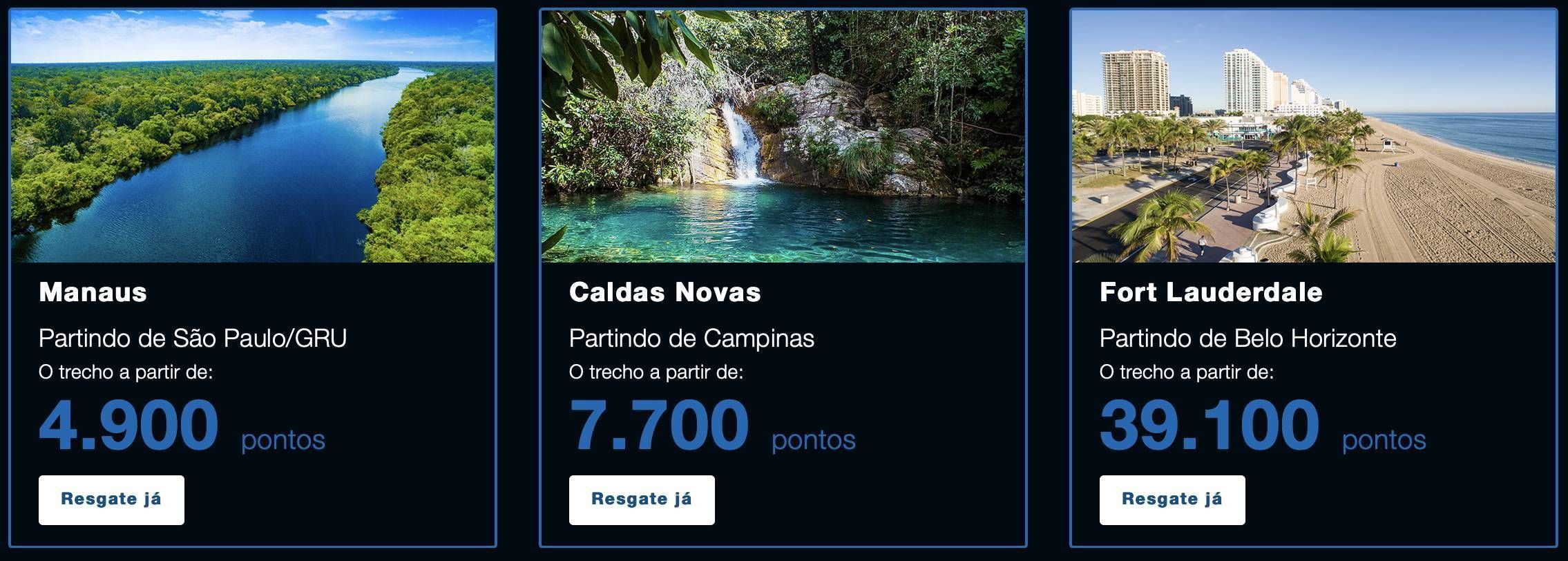
Task: Open the Manaus destination card image
Action: coord(253,136)
